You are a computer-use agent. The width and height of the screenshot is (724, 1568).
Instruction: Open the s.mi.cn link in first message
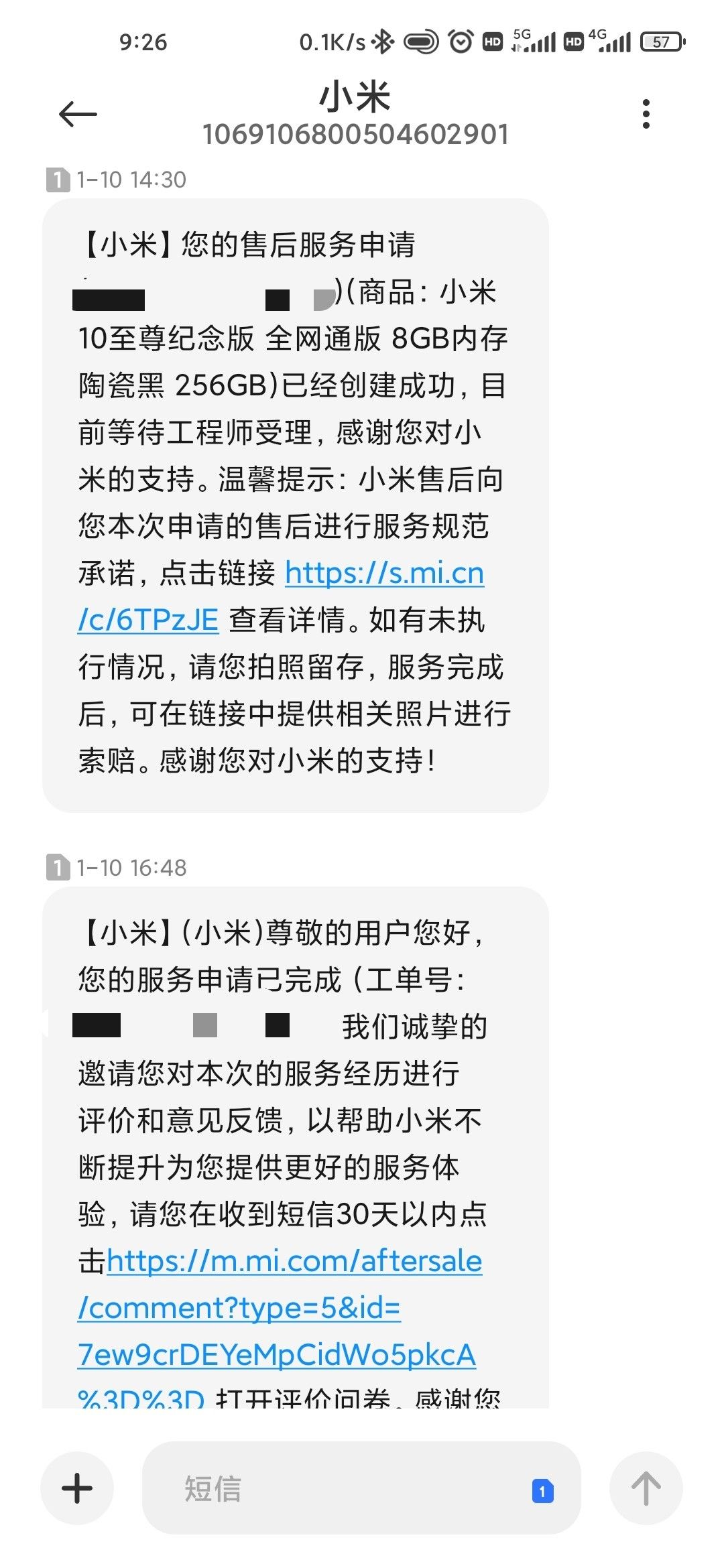[281, 596]
